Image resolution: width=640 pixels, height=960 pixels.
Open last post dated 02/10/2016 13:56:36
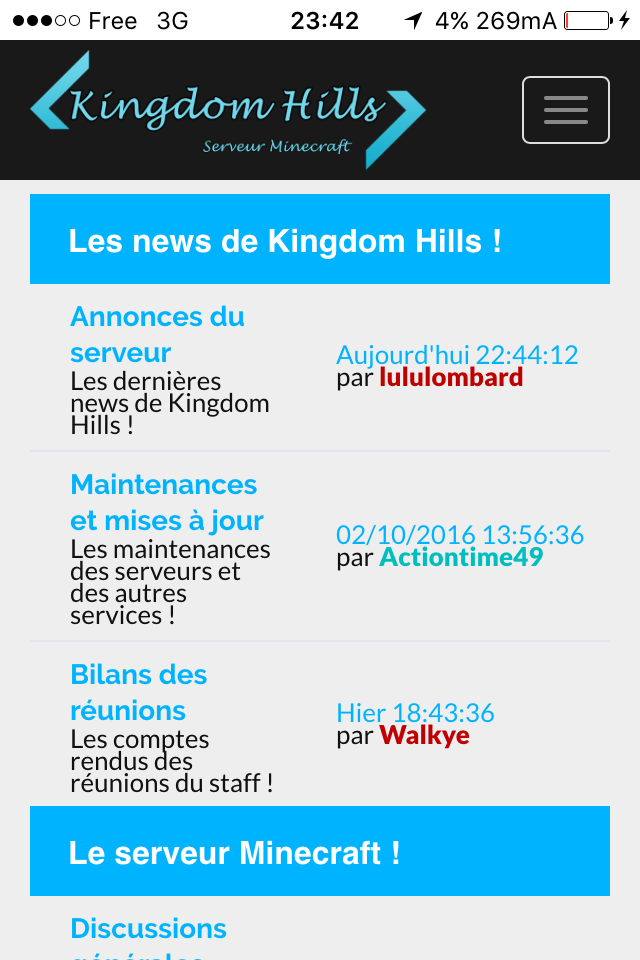(x=460, y=534)
